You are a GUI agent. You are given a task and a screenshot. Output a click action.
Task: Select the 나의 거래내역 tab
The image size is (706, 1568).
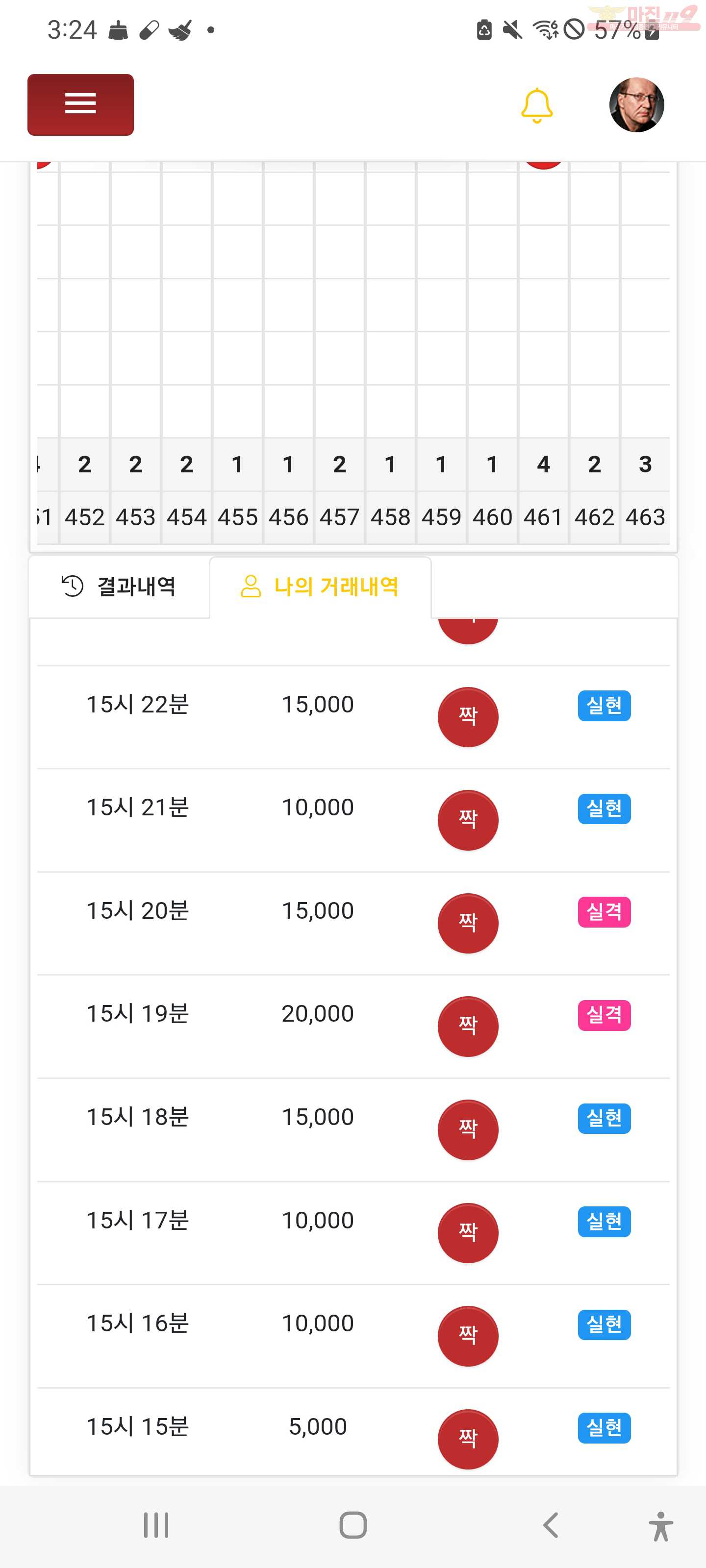[321, 587]
